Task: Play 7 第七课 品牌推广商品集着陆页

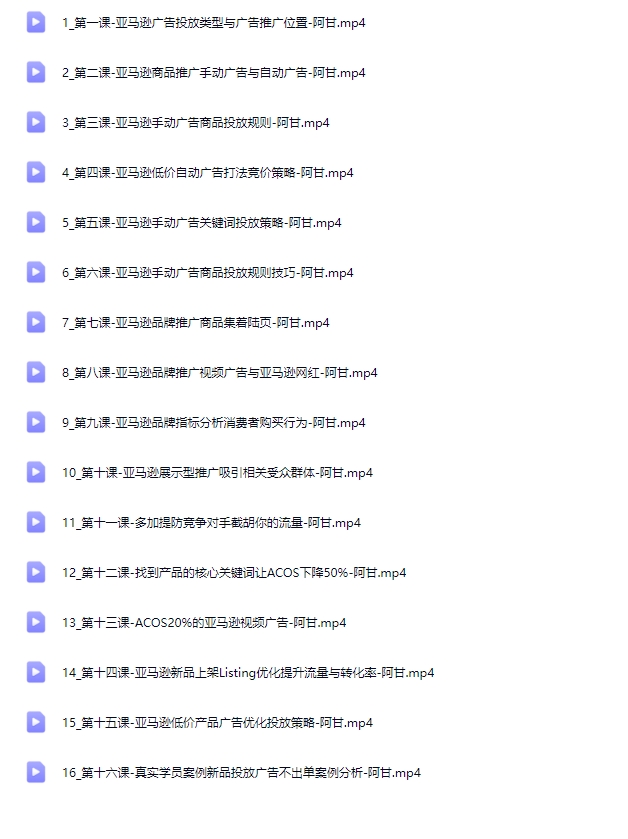Action: [195, 323]
